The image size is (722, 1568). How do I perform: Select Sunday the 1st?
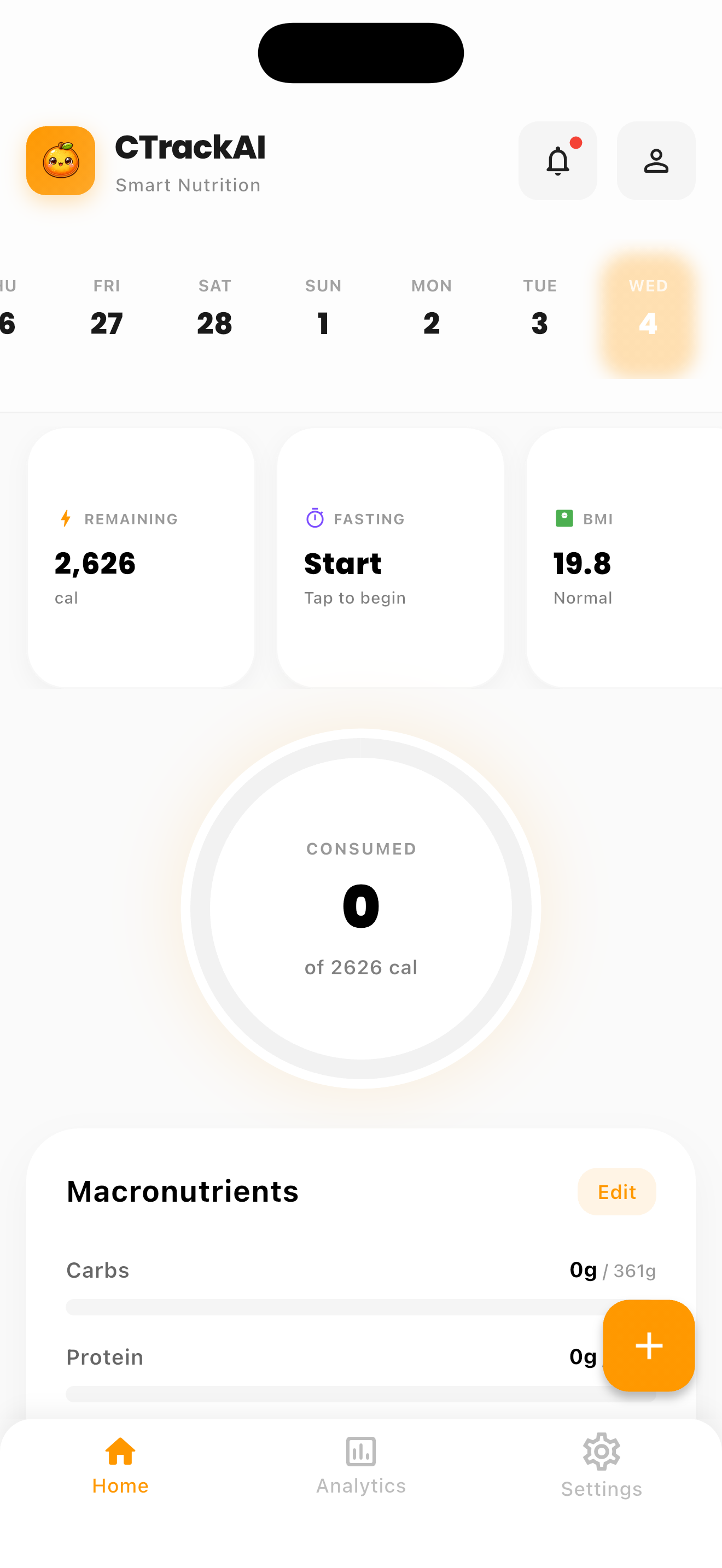(x=323, y=307)
